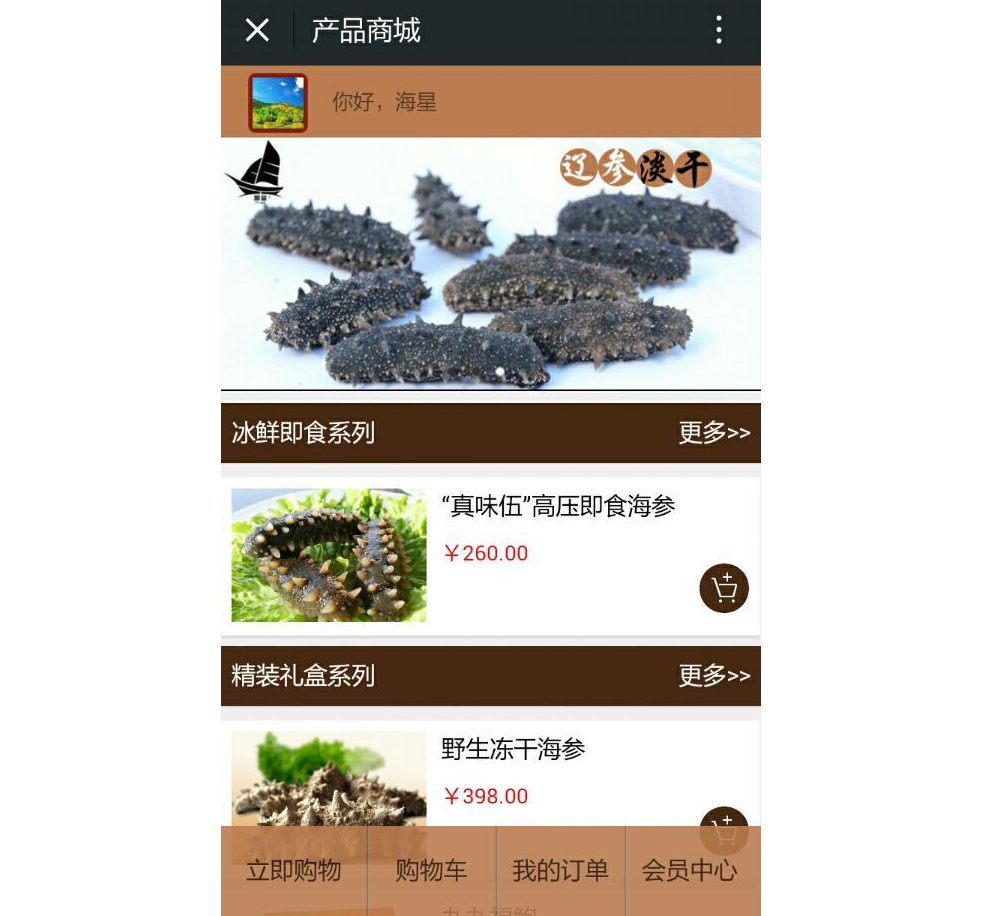Select the 会员中心 tab
The image size is (983, 916).
690,871
